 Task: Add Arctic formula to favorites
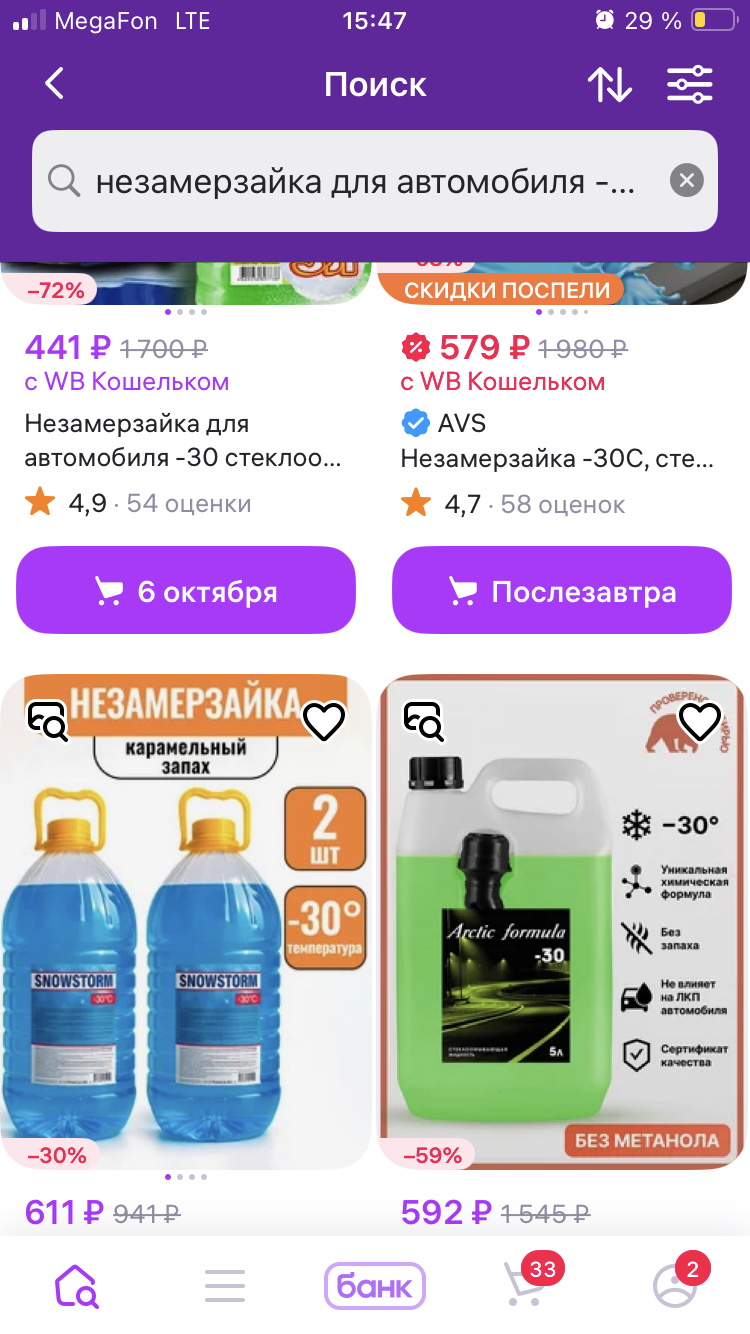[699, 720]
